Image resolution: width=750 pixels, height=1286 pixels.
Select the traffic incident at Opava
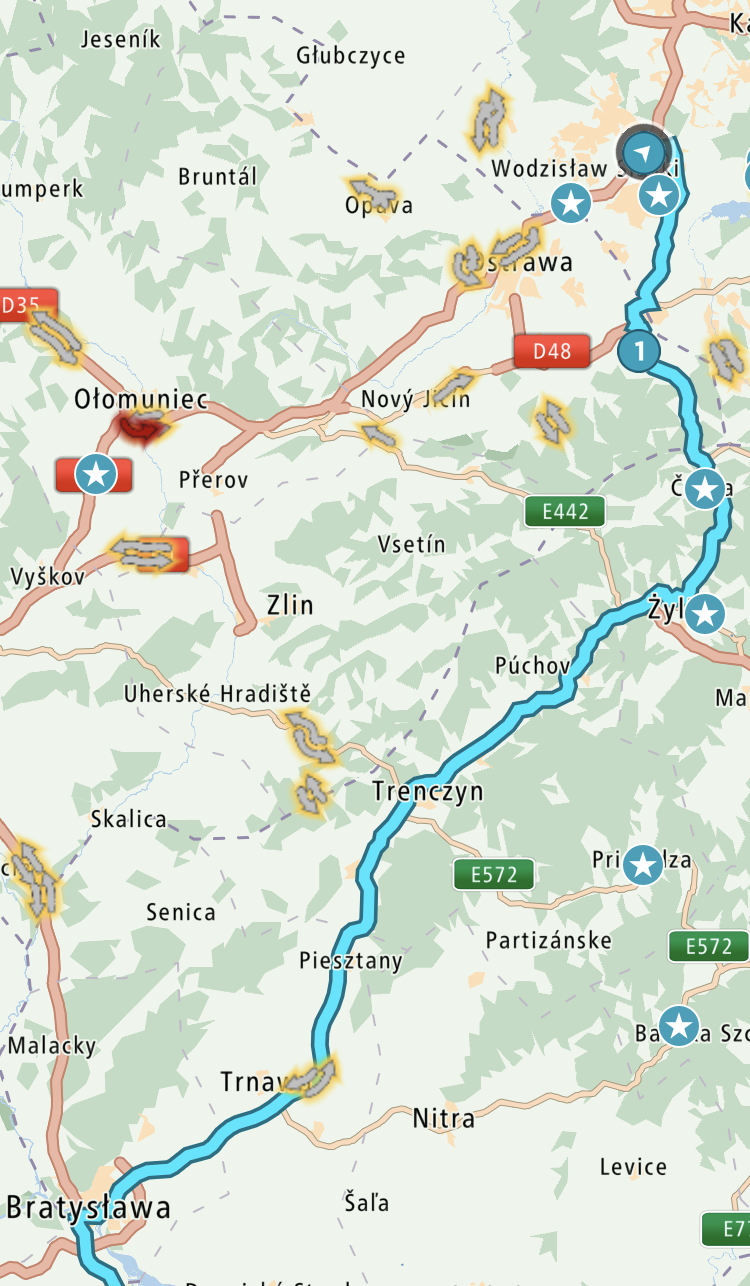[x=372, y=191]
